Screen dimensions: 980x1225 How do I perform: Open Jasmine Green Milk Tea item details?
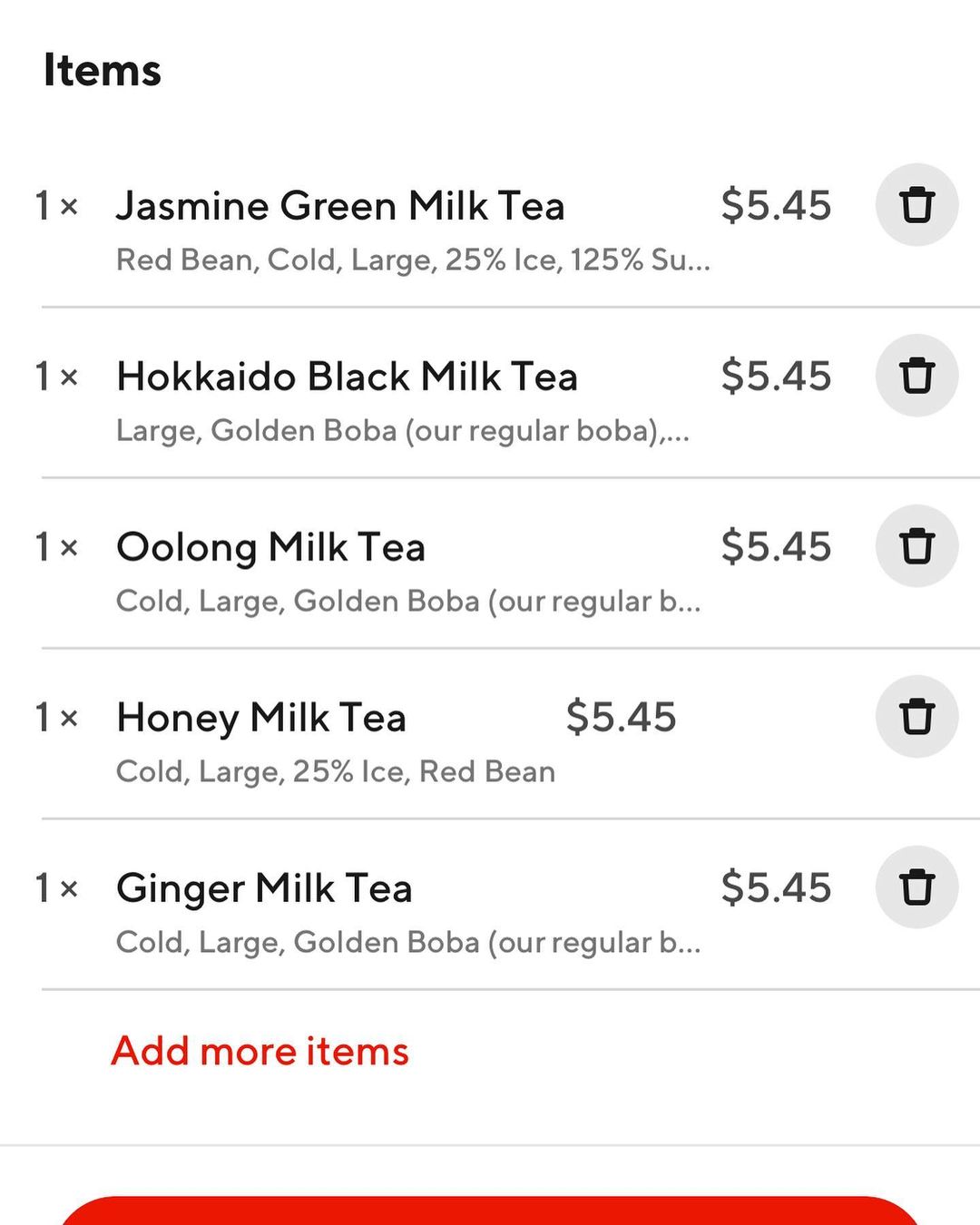[340, 207]
